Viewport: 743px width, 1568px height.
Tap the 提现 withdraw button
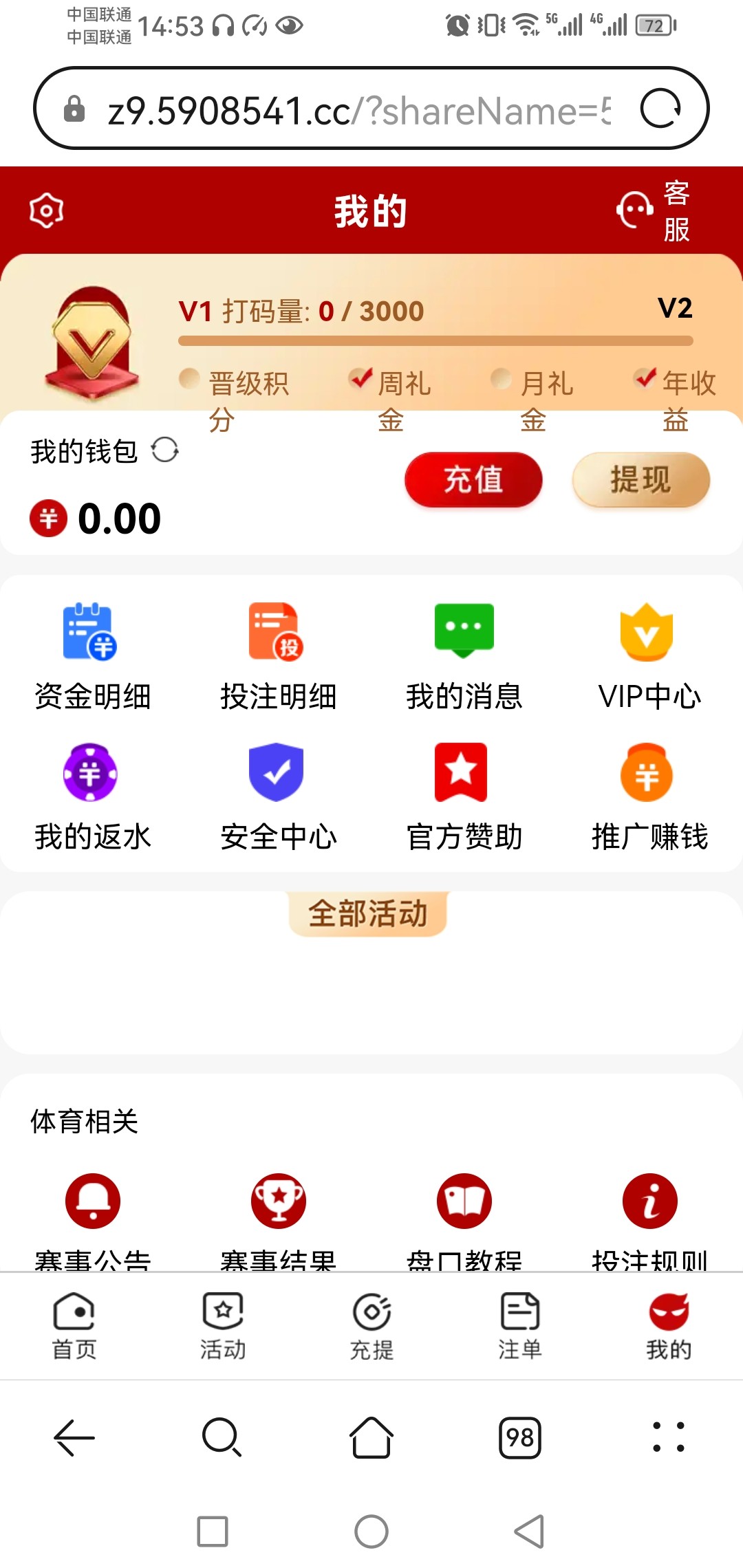coord(640,480)
